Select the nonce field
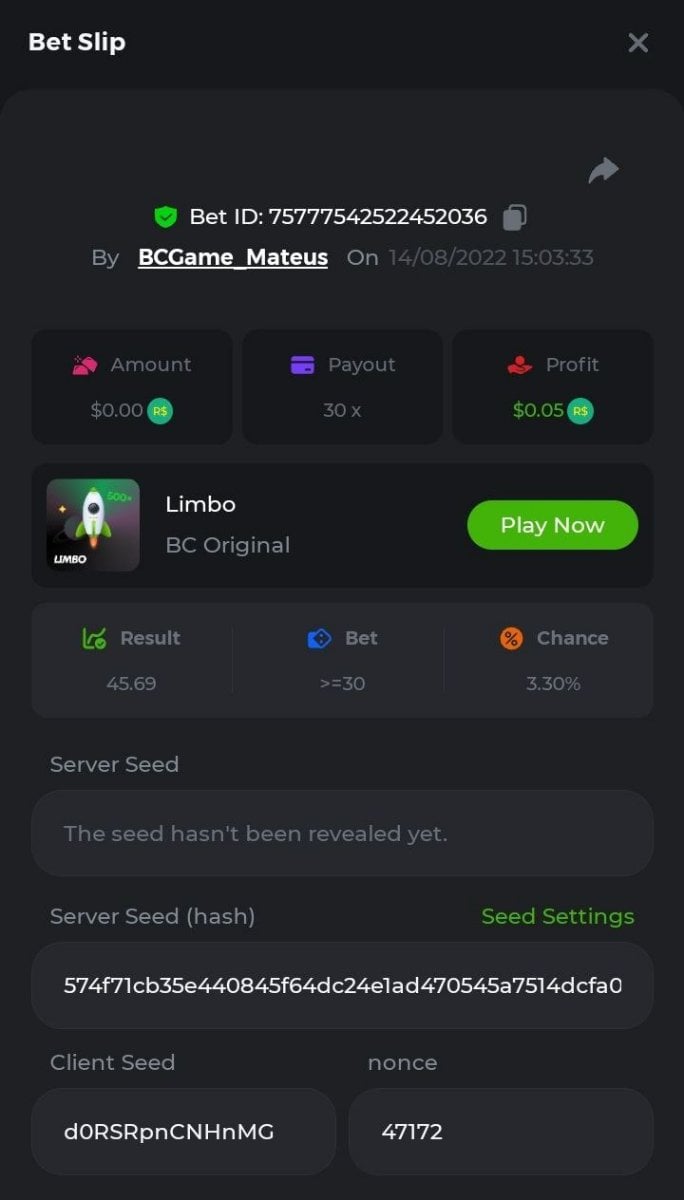 [500, 1131]
